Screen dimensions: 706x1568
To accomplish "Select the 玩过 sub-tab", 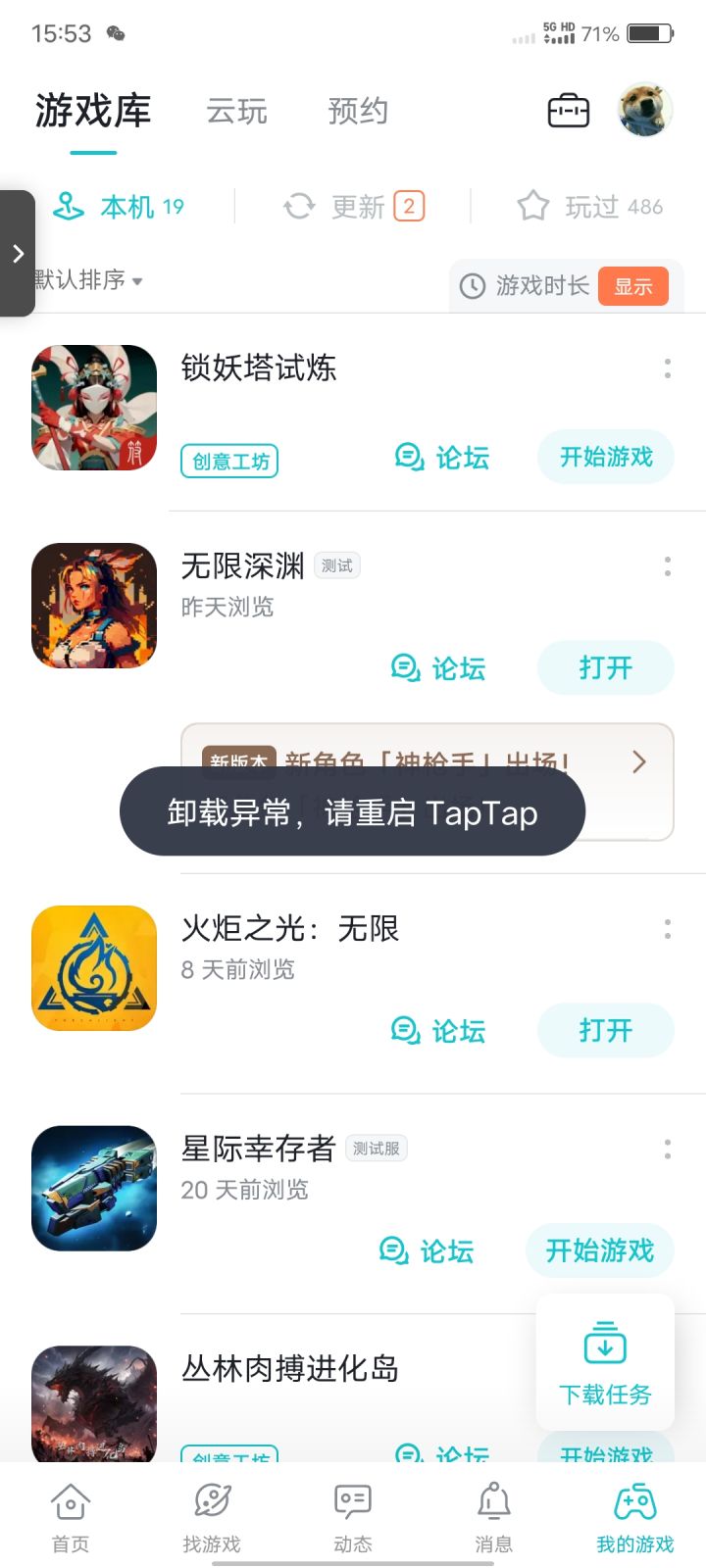I will click(589, 207).
